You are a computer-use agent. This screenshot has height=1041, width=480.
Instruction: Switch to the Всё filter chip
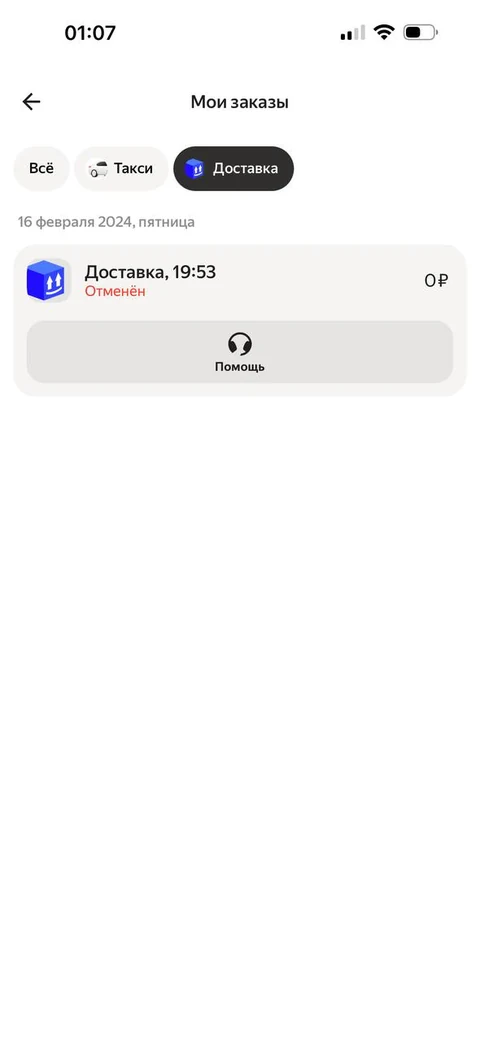pyautogui.click(x=41, y=169)
